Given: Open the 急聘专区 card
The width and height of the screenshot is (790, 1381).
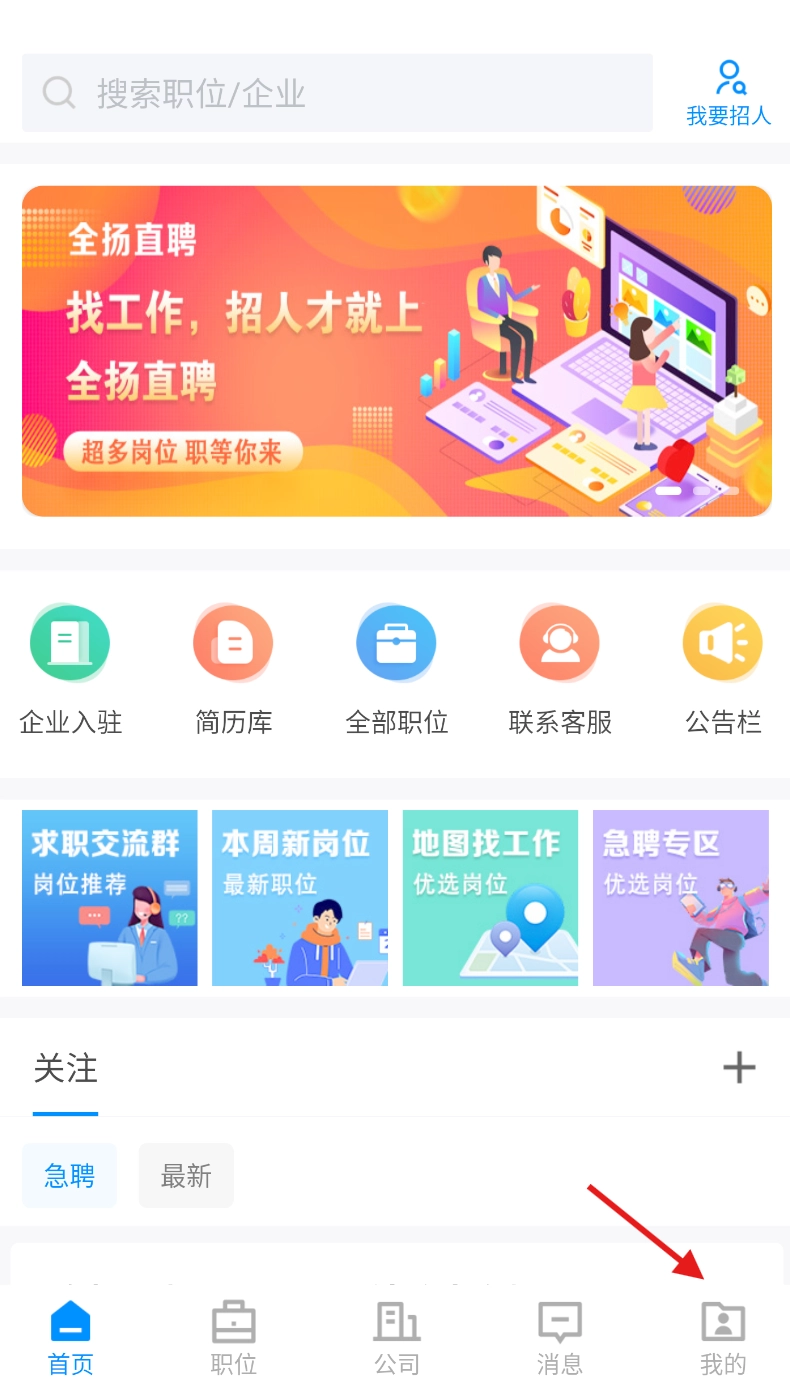Looking at the screenshot, I should coord(680,897).
